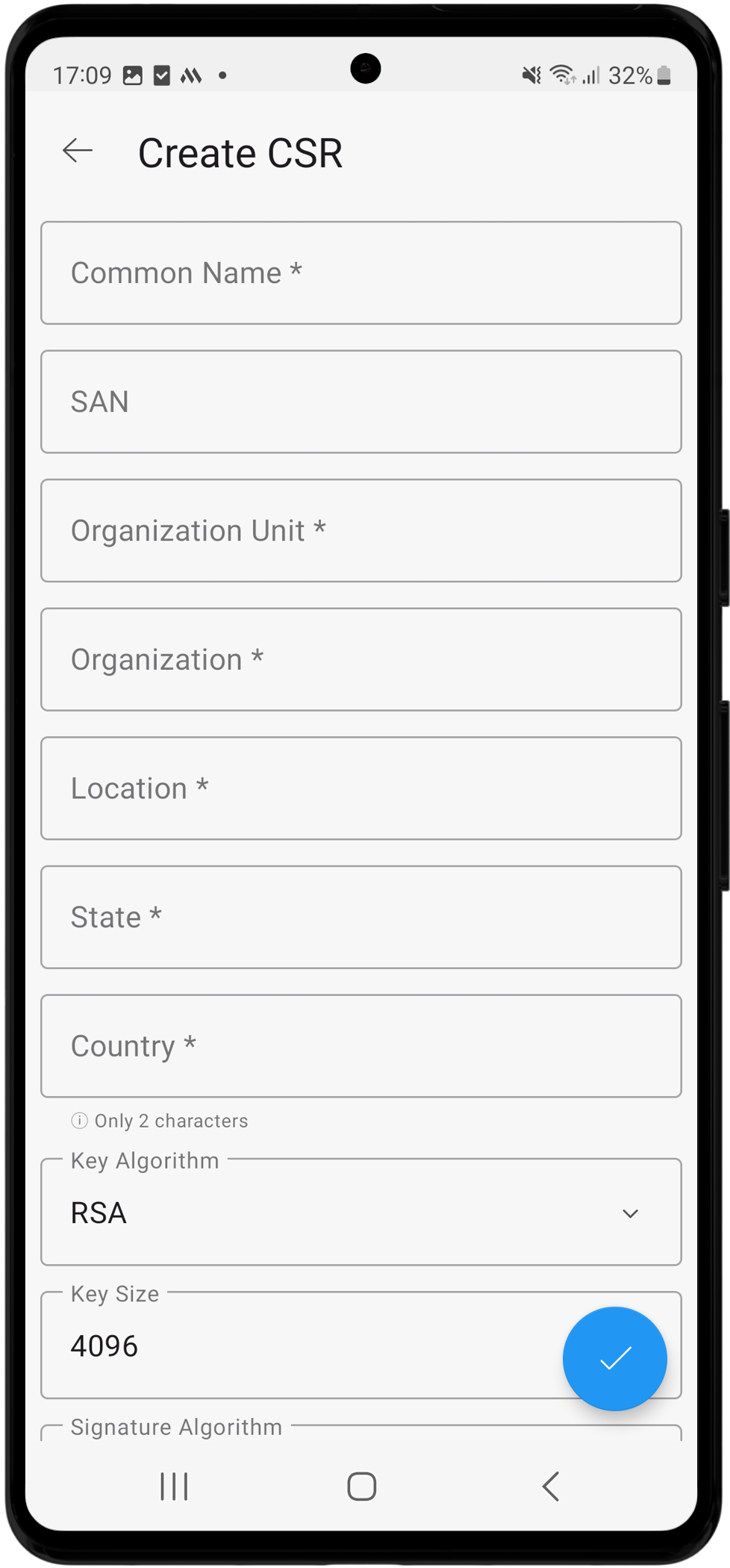Confirm CSR with the checkmark button
Viewport: 730px width, 1568px height.
[614, 1359]
